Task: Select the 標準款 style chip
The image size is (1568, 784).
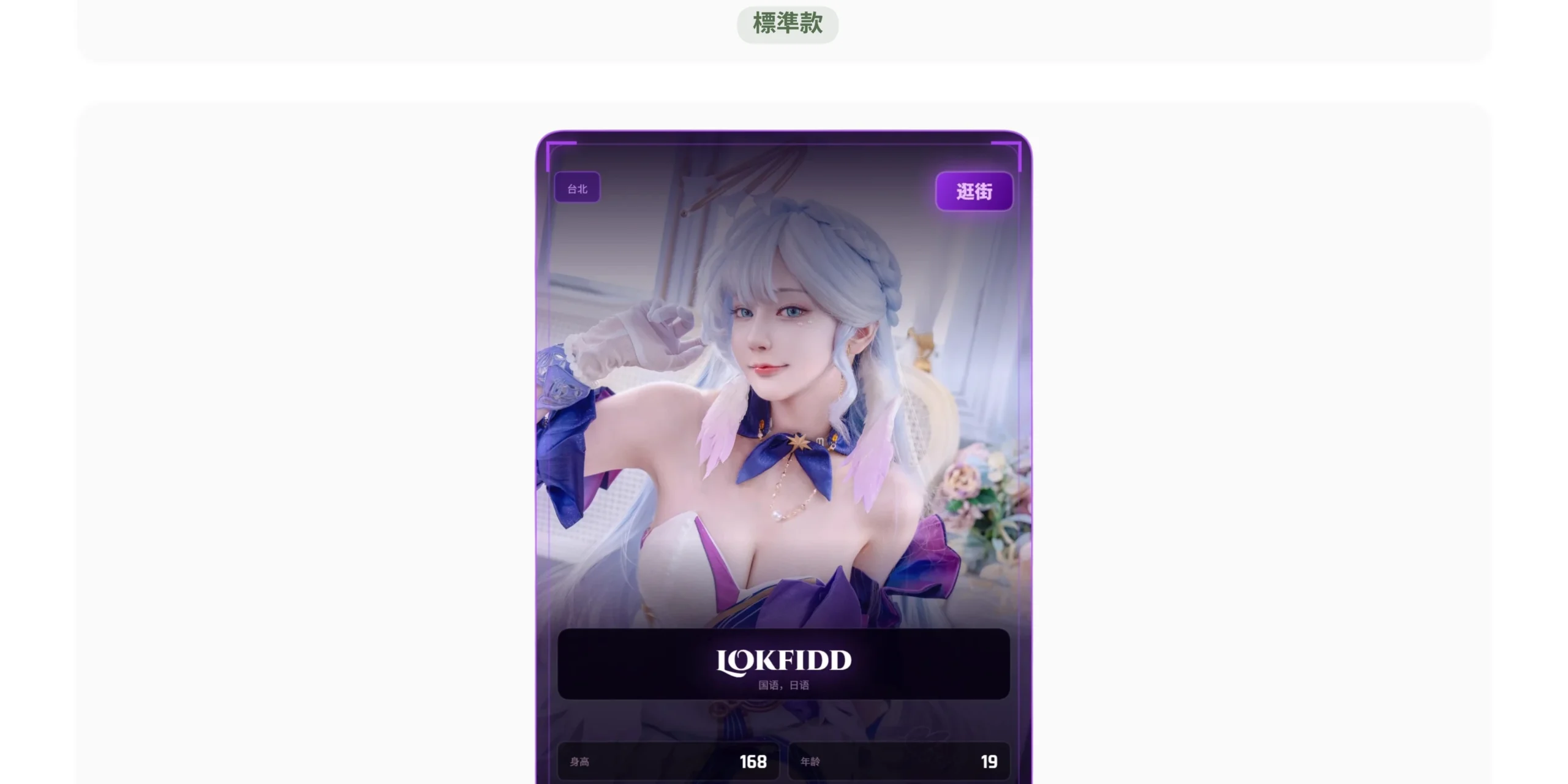Action: [x=787, y=24]
